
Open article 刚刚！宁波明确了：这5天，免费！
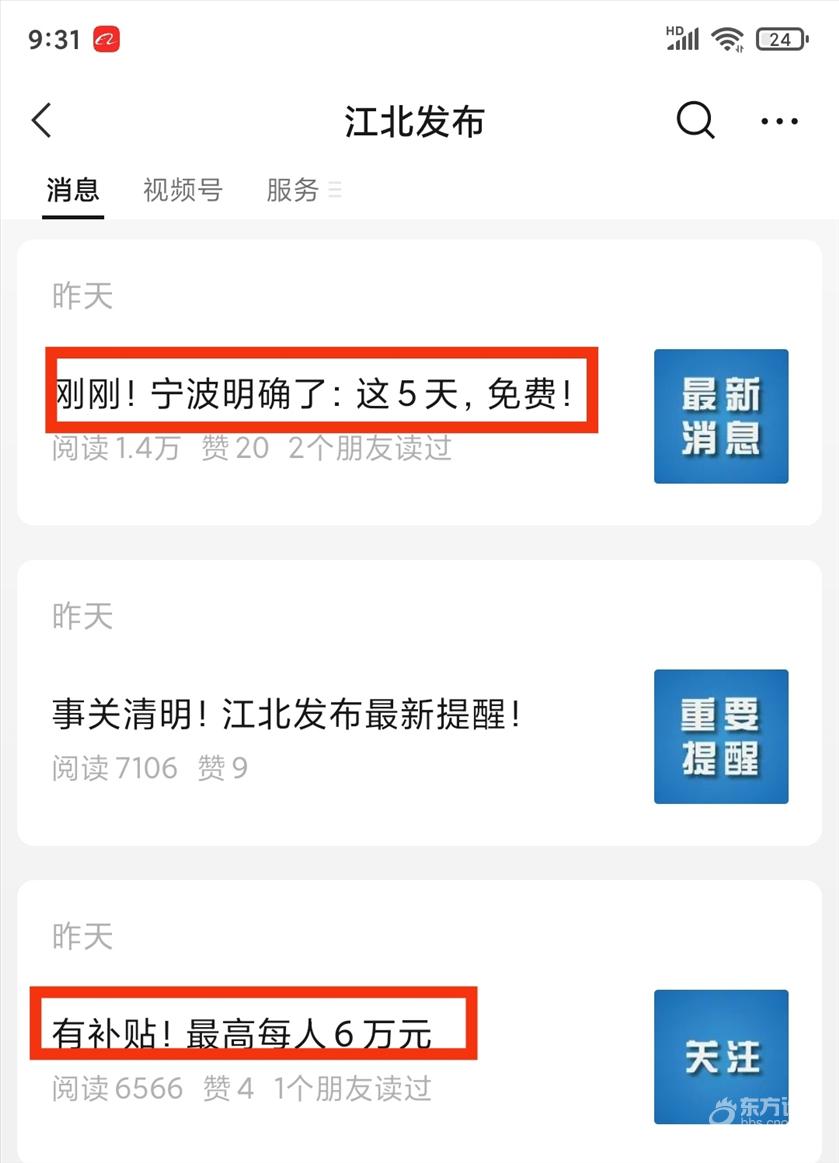(x=315, y=396)
